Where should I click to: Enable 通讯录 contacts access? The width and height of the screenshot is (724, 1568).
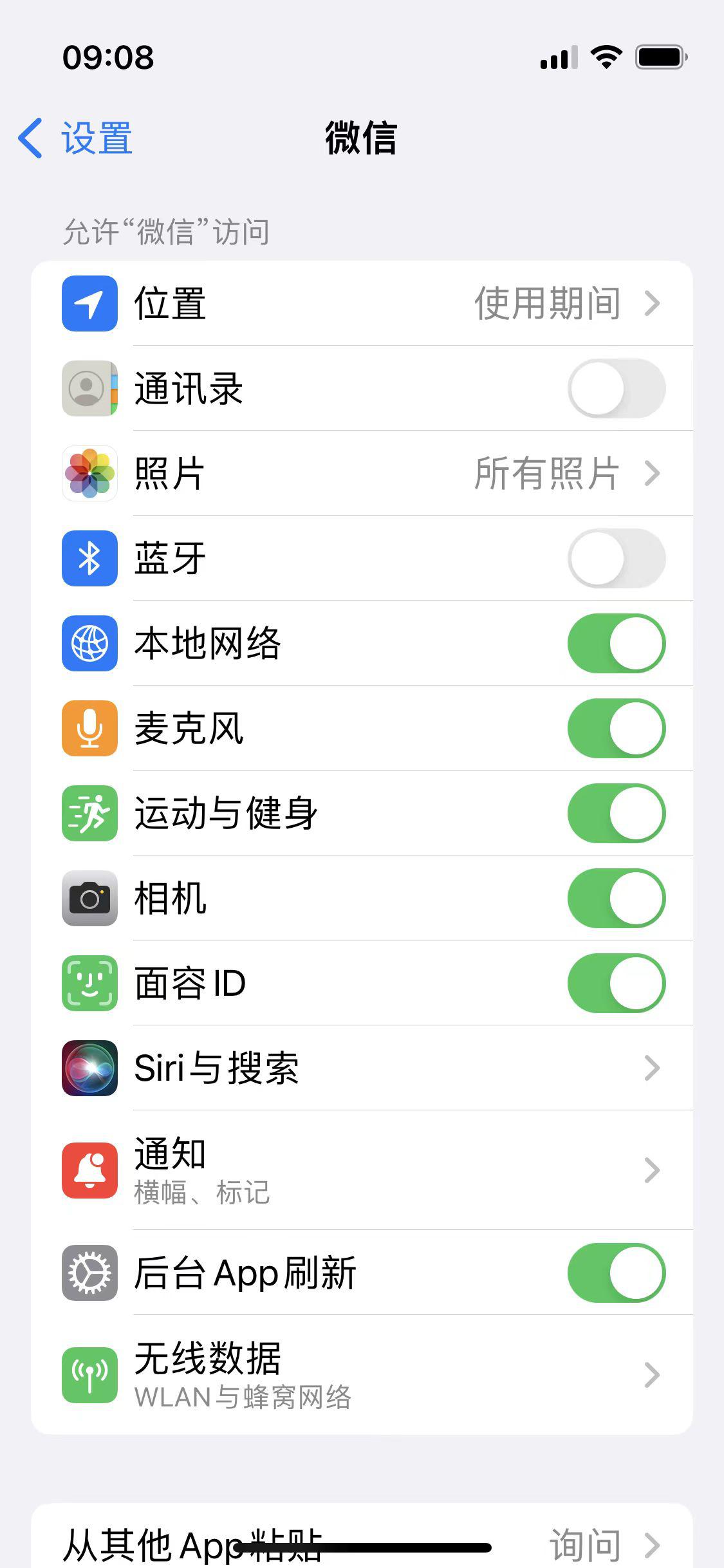click(x=616, y=388)
